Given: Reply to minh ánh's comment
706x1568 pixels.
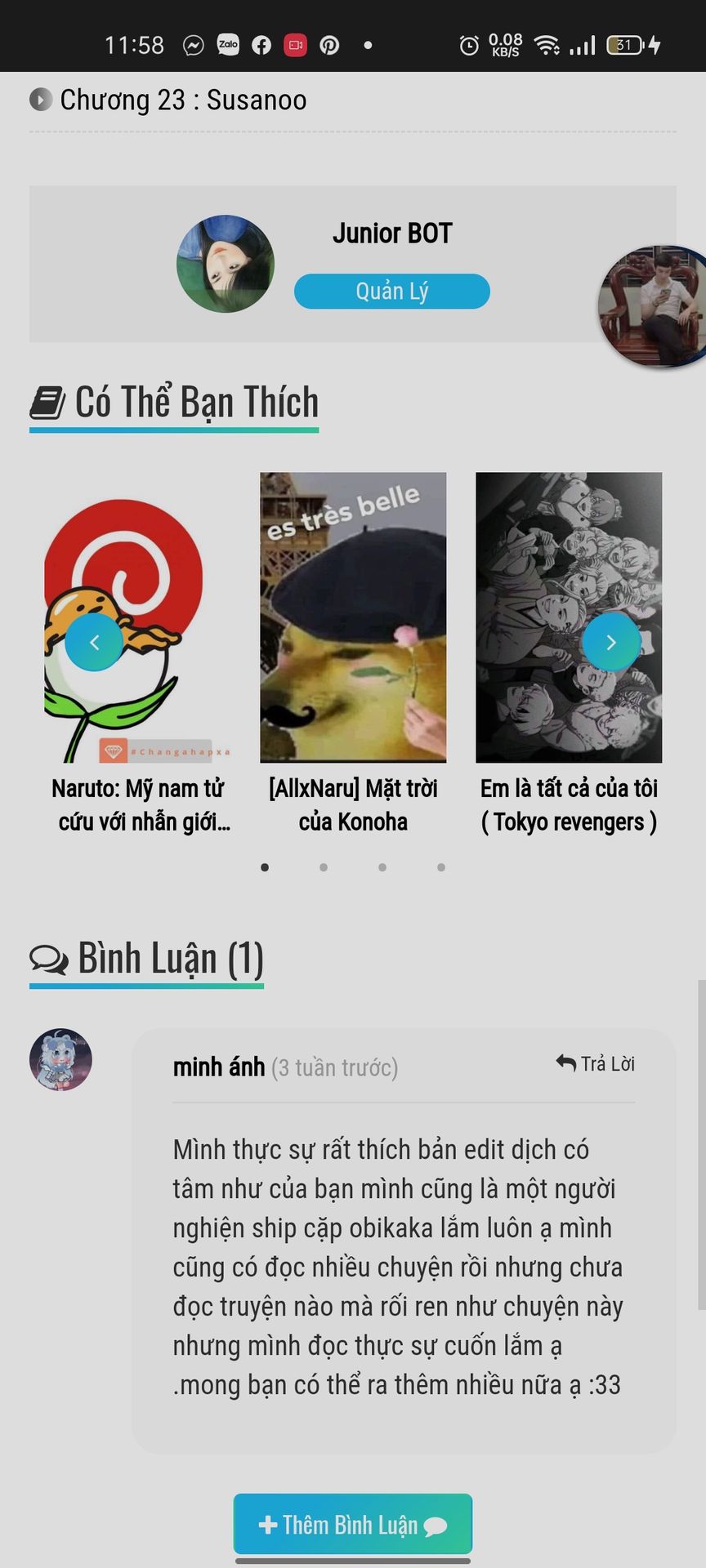Looking at the screenshot, I should (x=596, y=1063).
